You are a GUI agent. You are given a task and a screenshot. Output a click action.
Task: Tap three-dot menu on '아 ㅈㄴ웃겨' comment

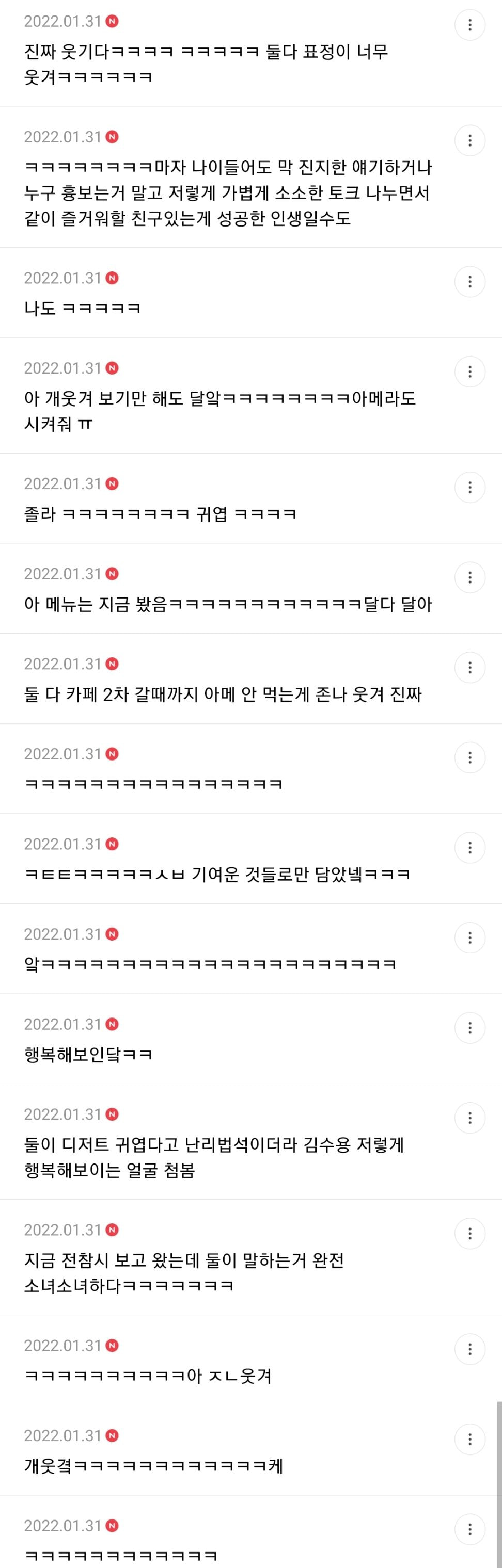469,1349
